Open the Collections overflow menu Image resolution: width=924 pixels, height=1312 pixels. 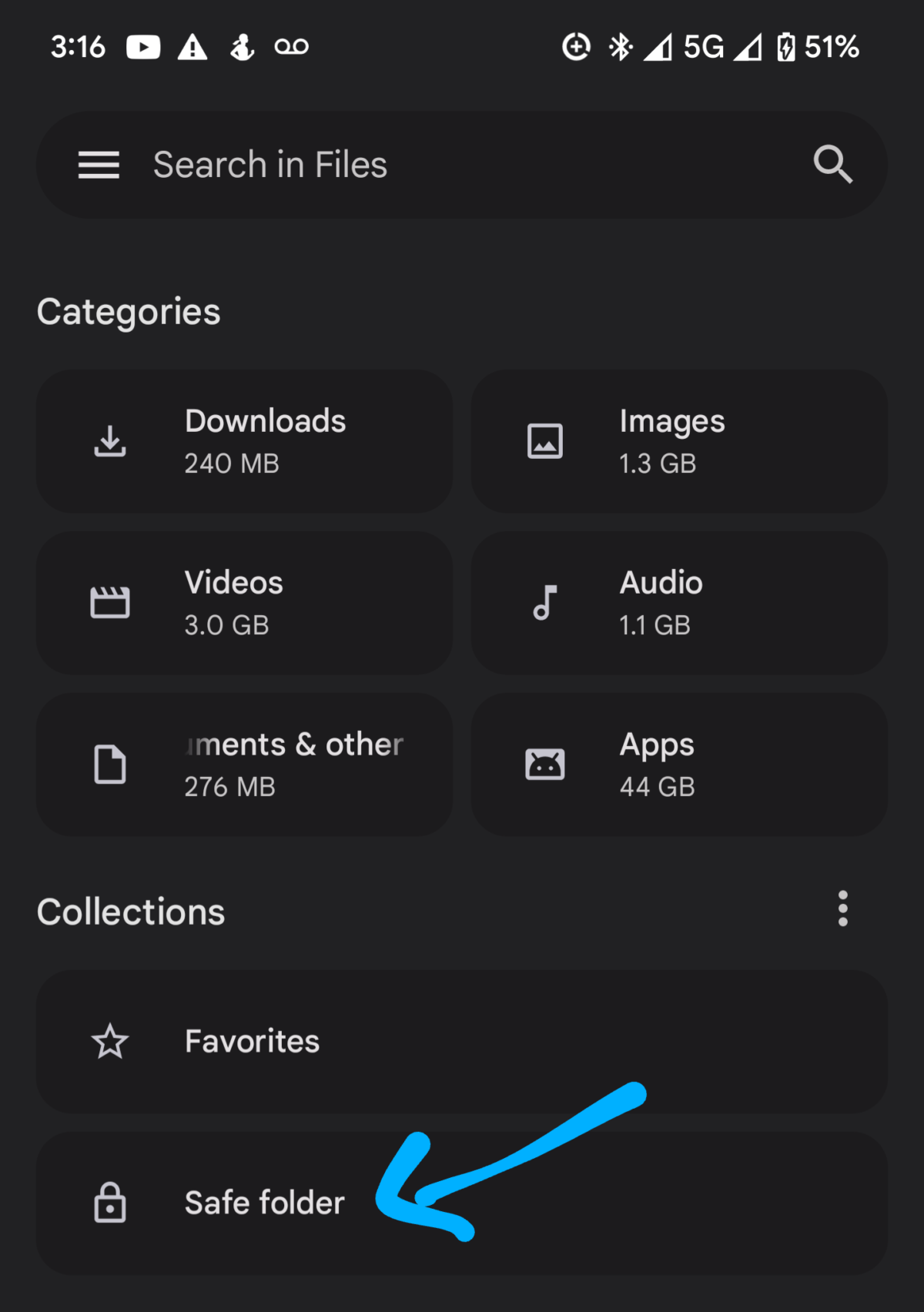[842, 909]
